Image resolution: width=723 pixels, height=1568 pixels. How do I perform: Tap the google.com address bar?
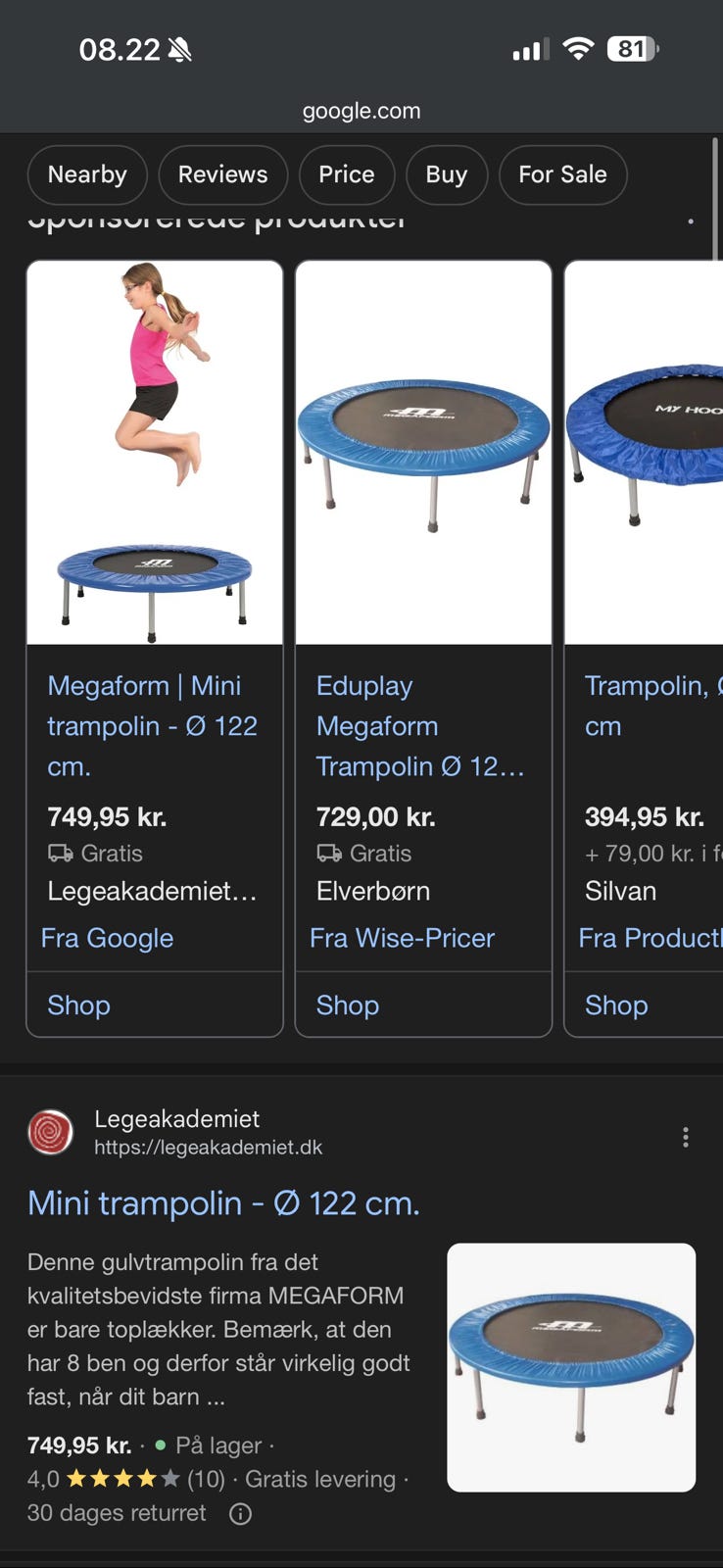point(361,111)
